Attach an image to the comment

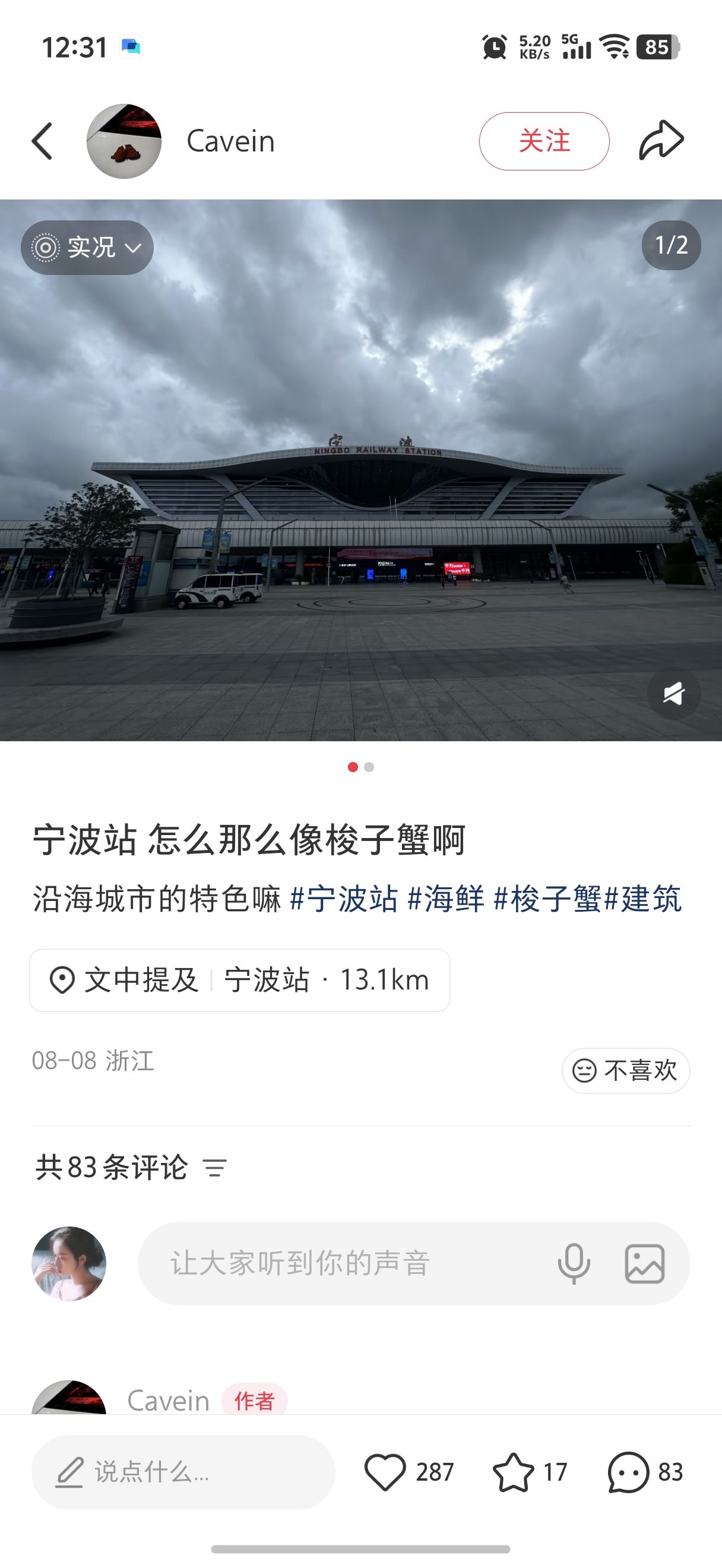[x=645, y=1264]
